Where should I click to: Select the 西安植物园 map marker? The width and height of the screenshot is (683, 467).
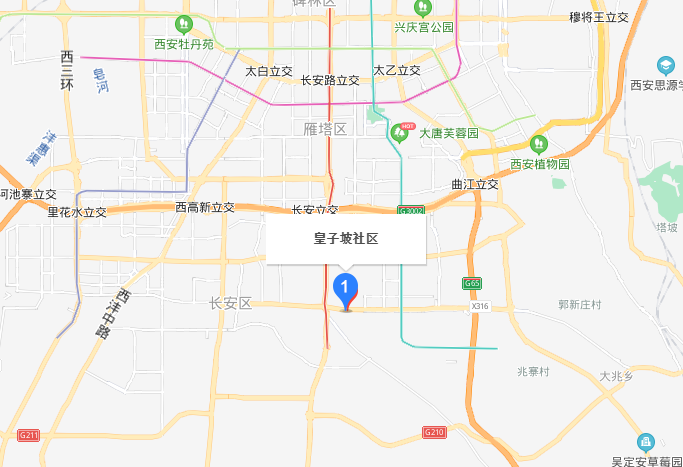point(540,144)
